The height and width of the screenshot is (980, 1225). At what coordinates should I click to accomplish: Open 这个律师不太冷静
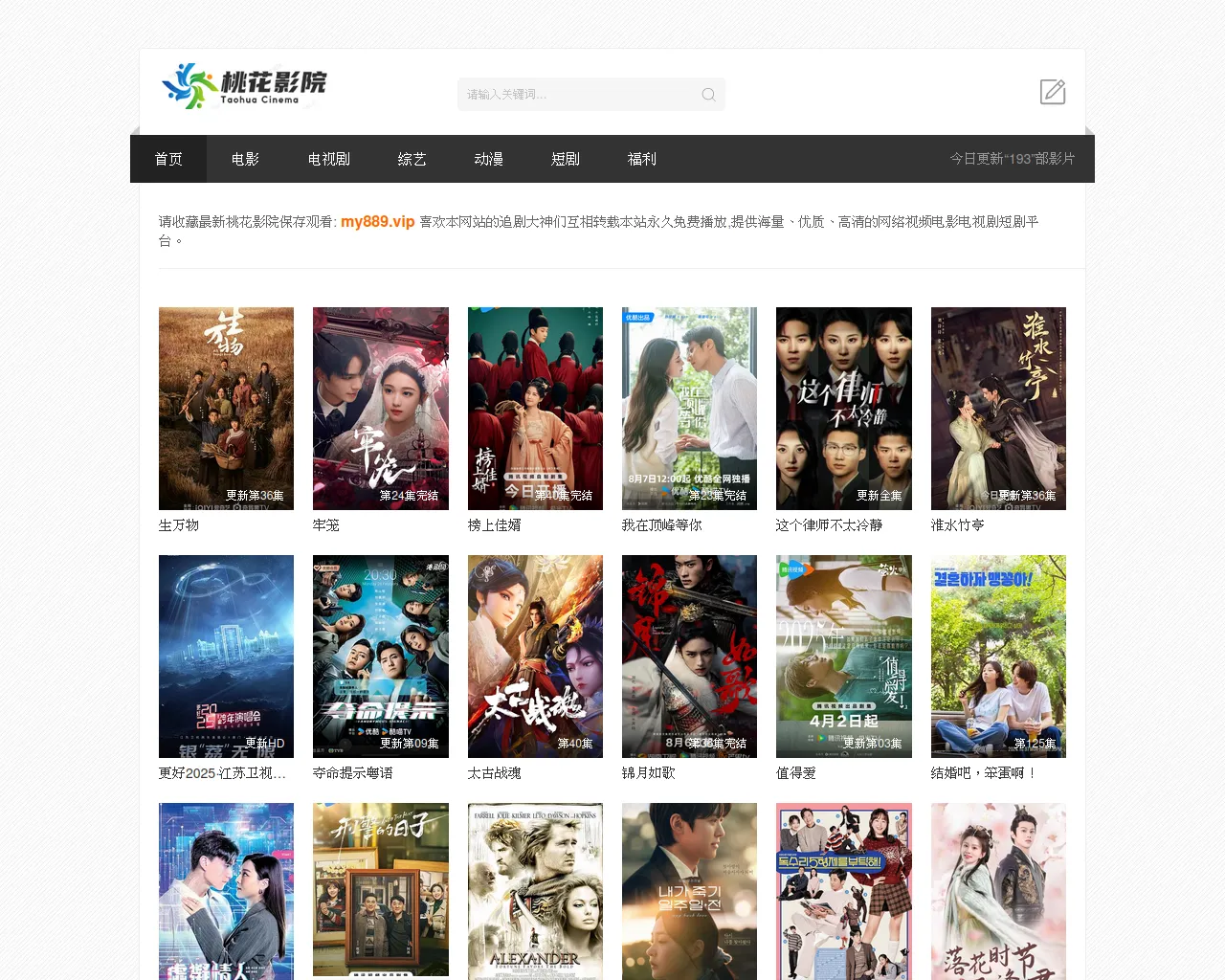pyautogui.click(x=843, y=409)
